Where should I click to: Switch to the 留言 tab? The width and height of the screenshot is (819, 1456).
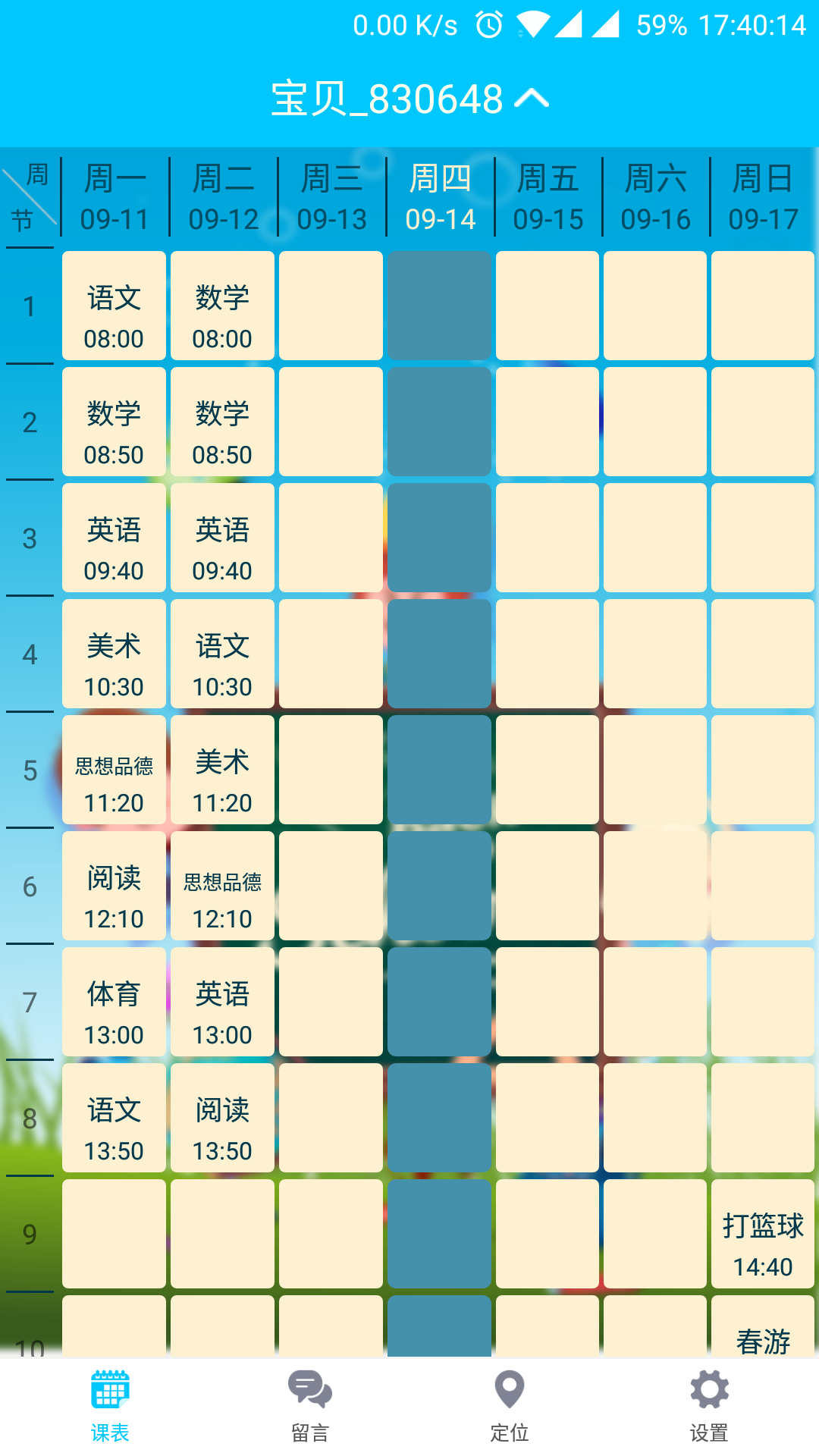click(309, 1405)
